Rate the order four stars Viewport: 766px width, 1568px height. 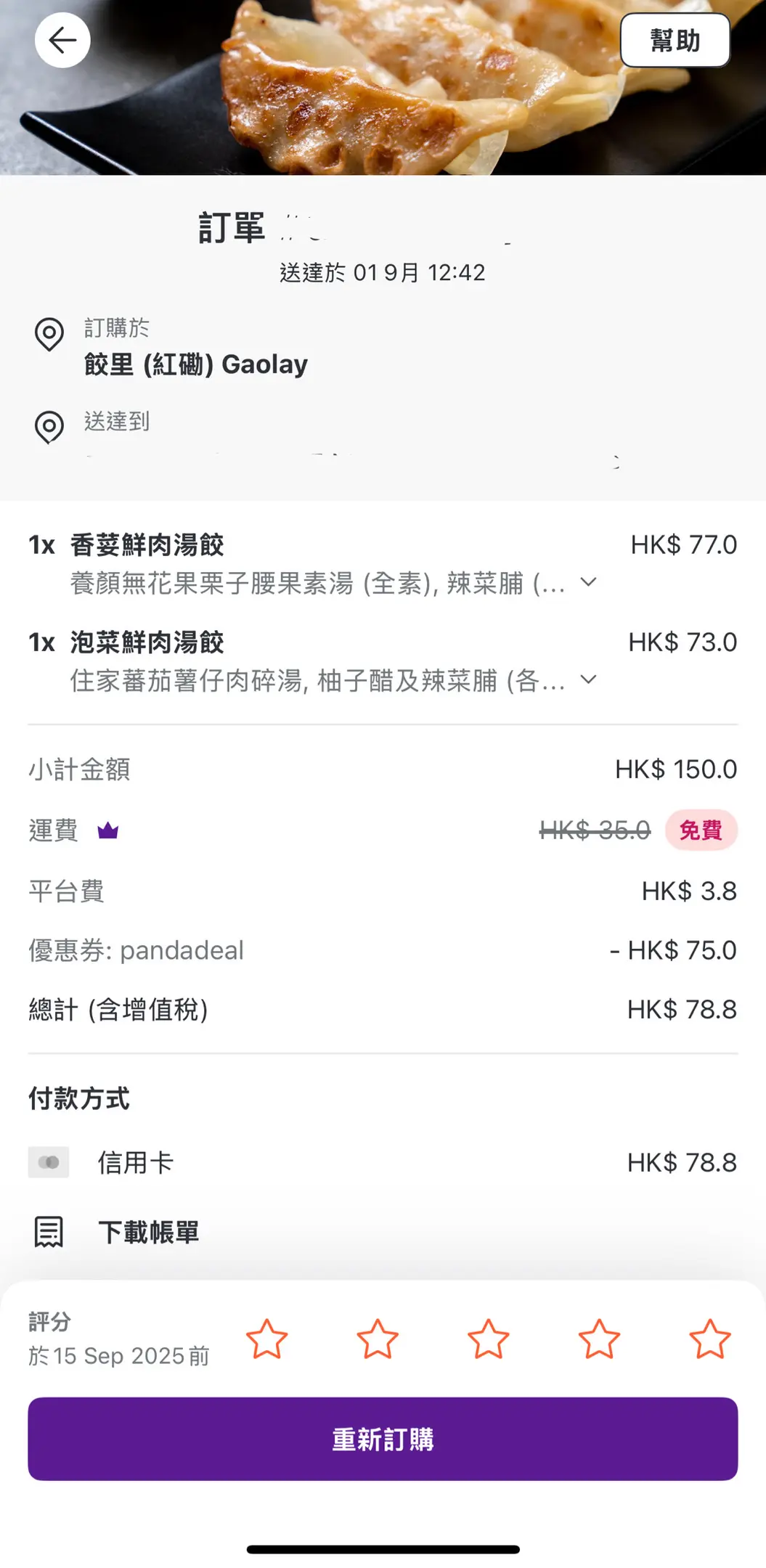point(599,1339)
